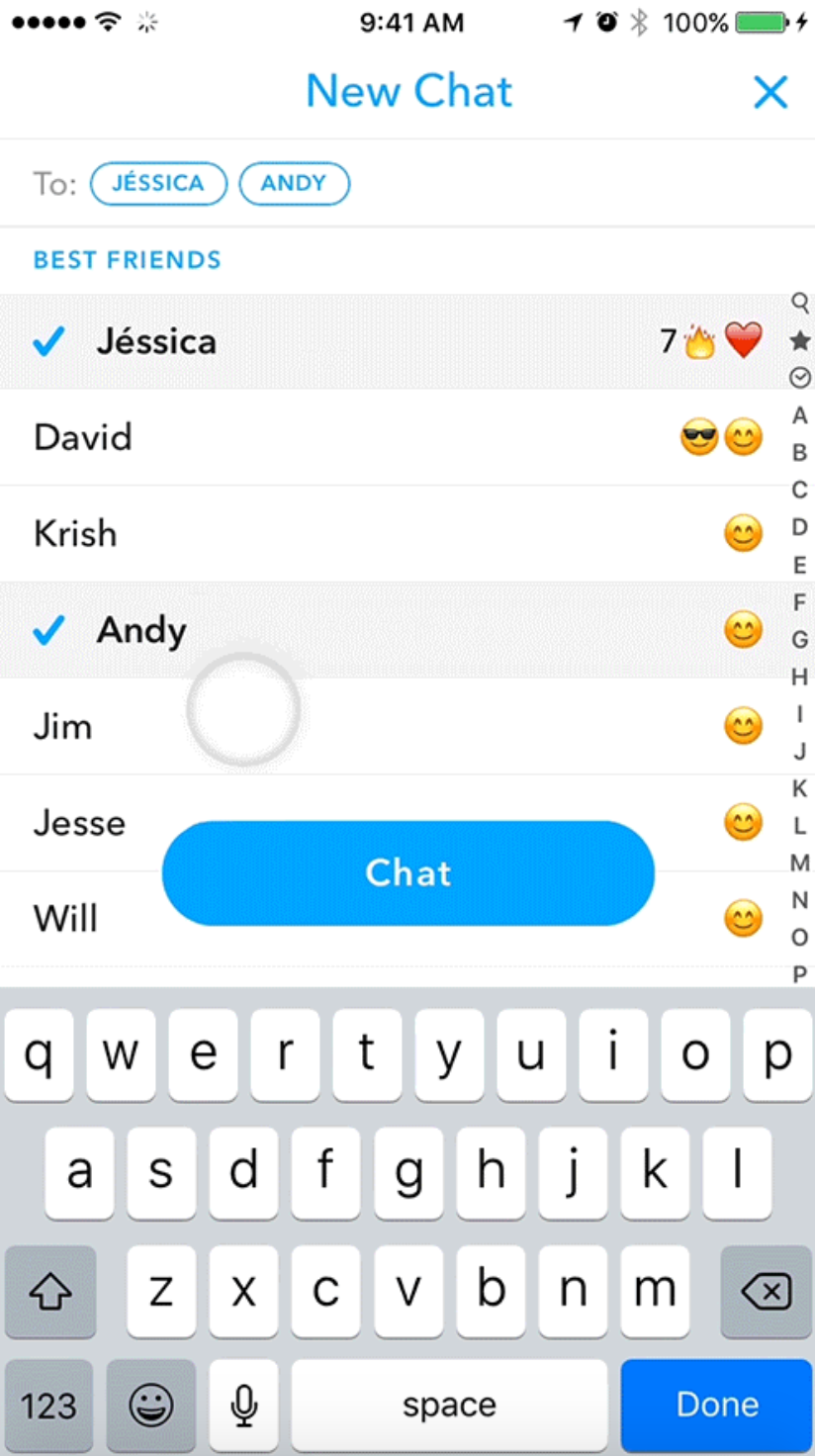
Task: Tap the microphone dictation key
Action: coord(243,1405)
